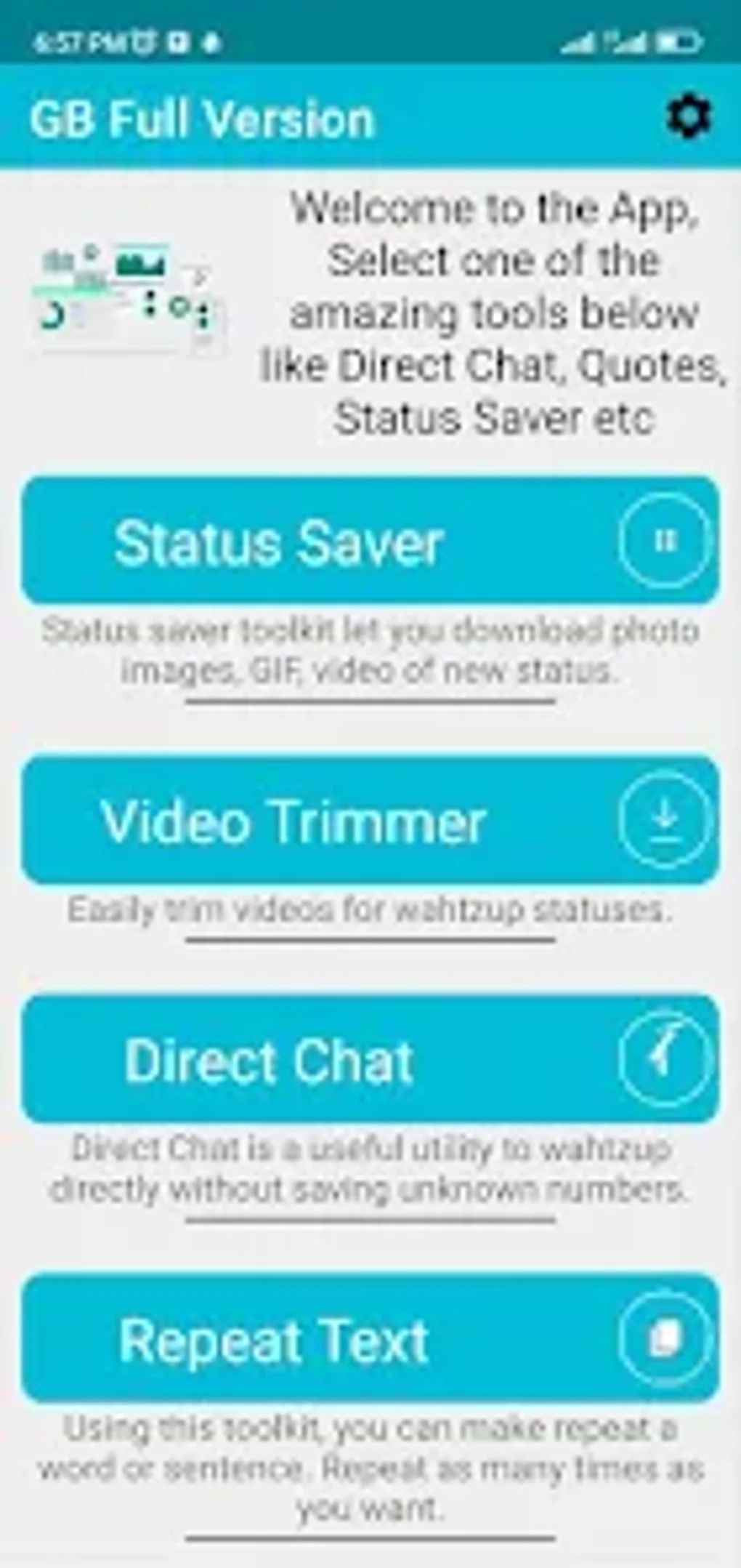Image resolution: width=741 pixels, height=1568 pixels.
Task: Open the Direct Chat tool
Action: (276, 1059)
